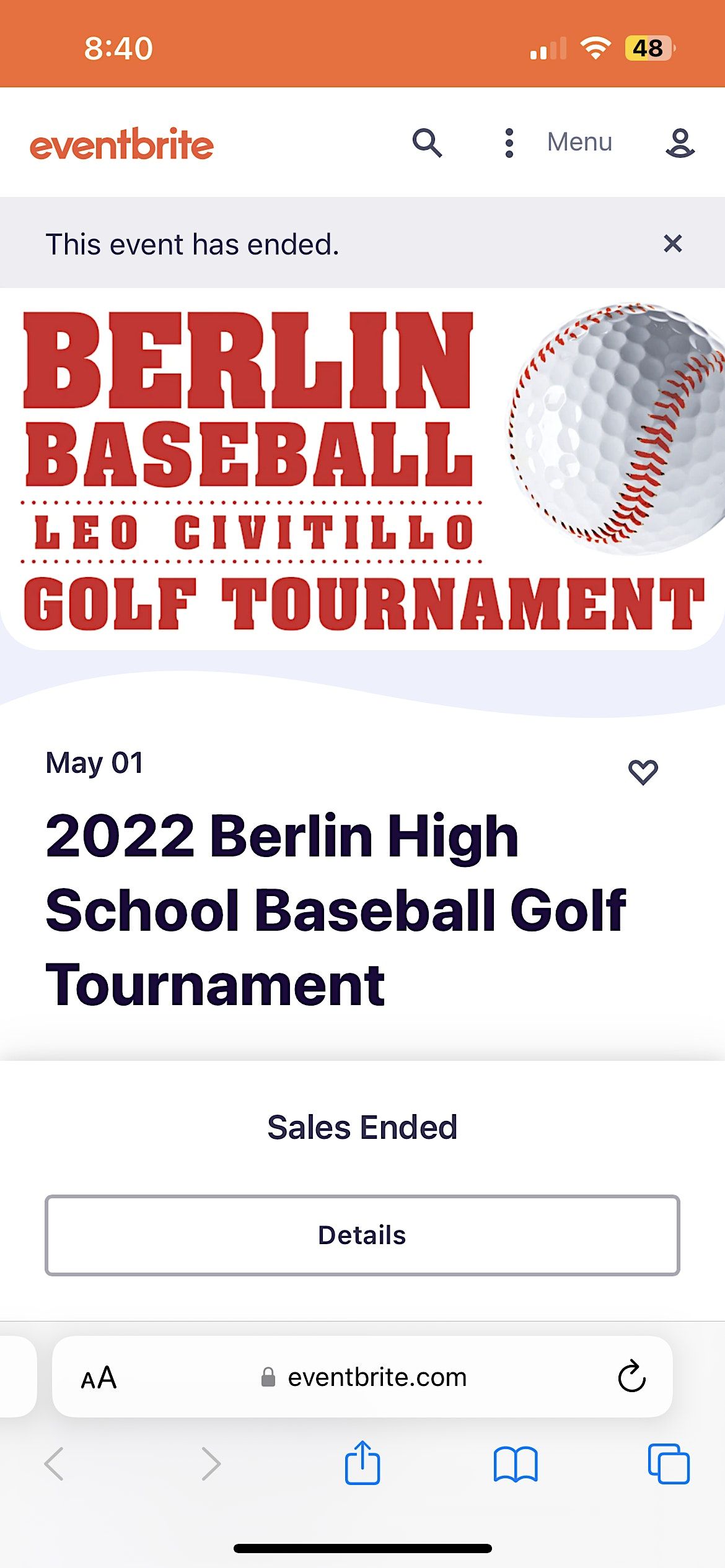The width and height of the screenshot is (725, 1568).
Task: Tap the eventbrite.com address field
Action: 377,1377
